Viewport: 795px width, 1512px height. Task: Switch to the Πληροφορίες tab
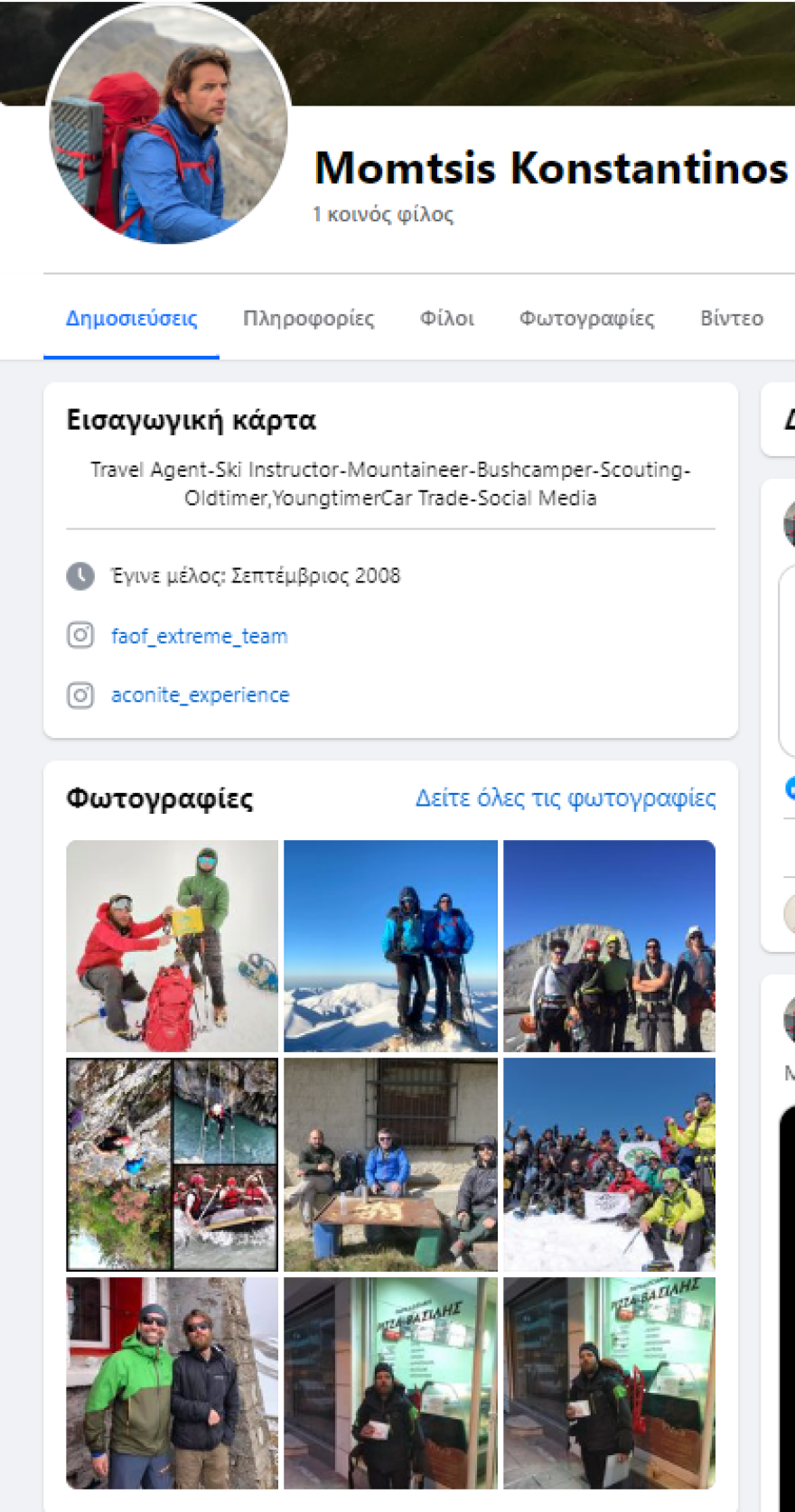(308, 319)
